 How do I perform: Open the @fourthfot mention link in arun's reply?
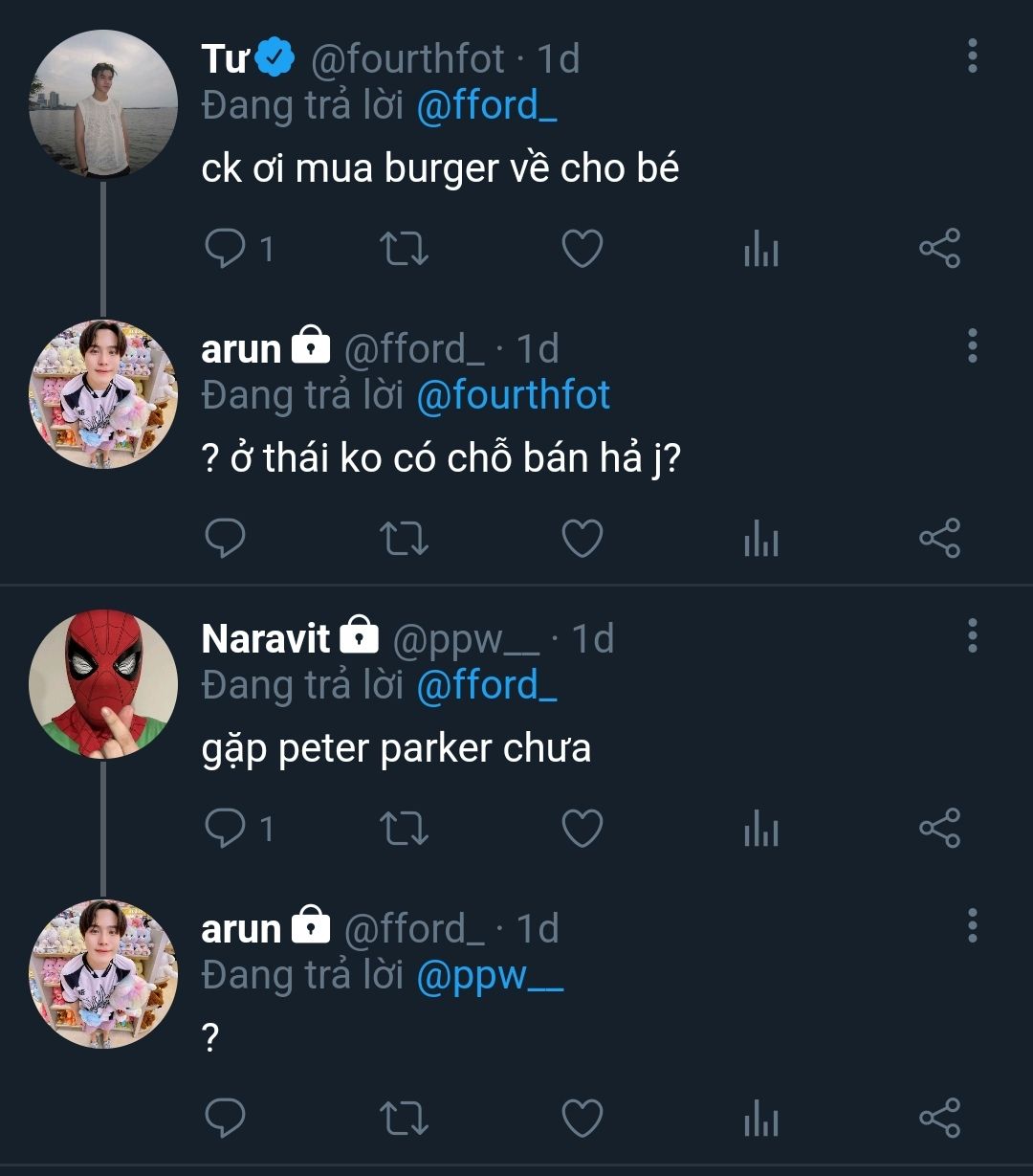pyautogui.click(x=513, y=395)
